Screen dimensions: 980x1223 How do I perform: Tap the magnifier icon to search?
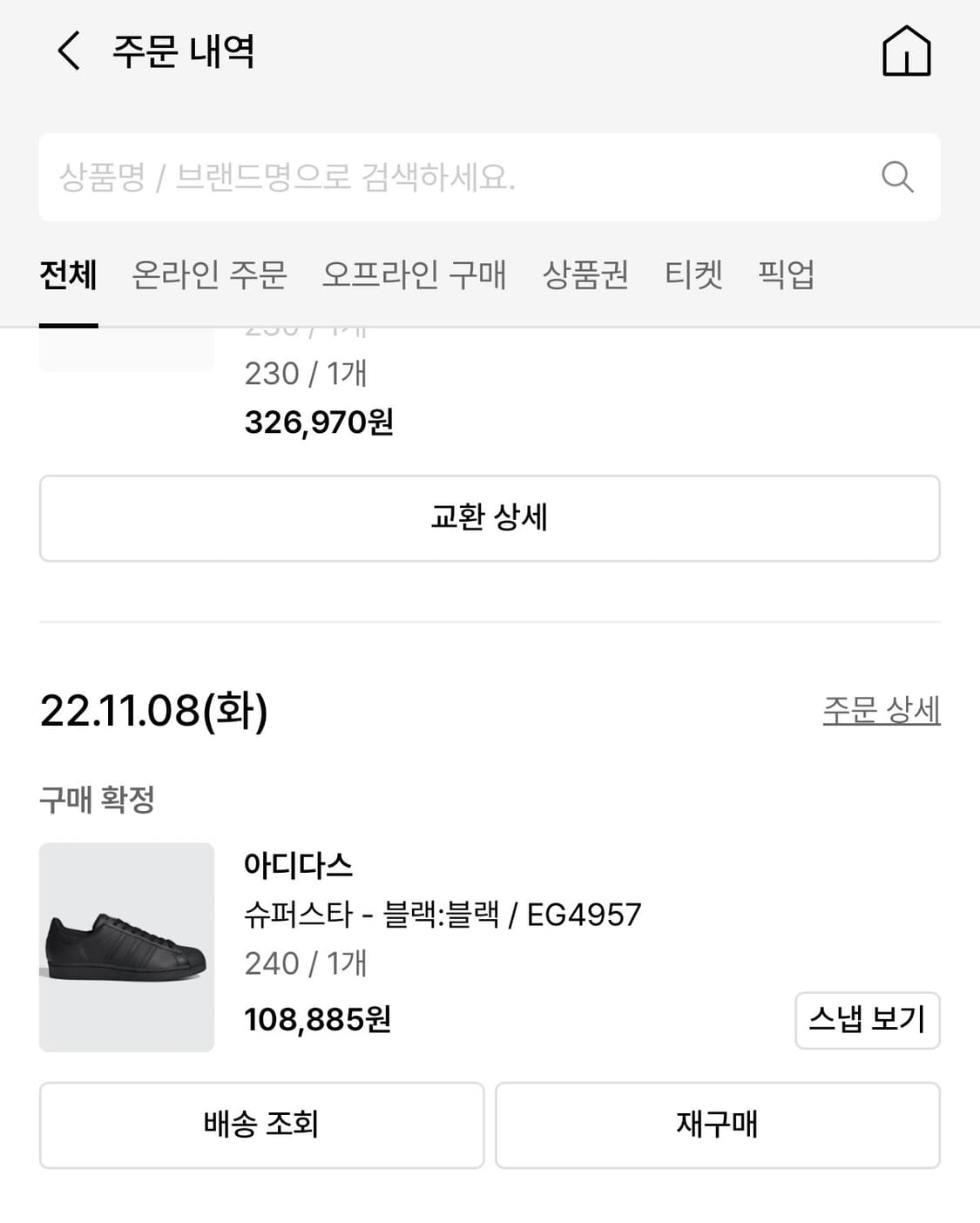[898, 178]
